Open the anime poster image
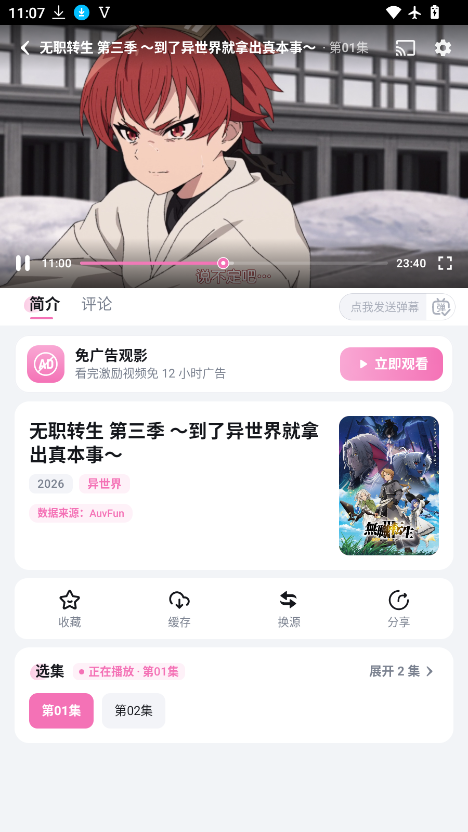Viewport: 468px width, 832px height. click(389, 486)
